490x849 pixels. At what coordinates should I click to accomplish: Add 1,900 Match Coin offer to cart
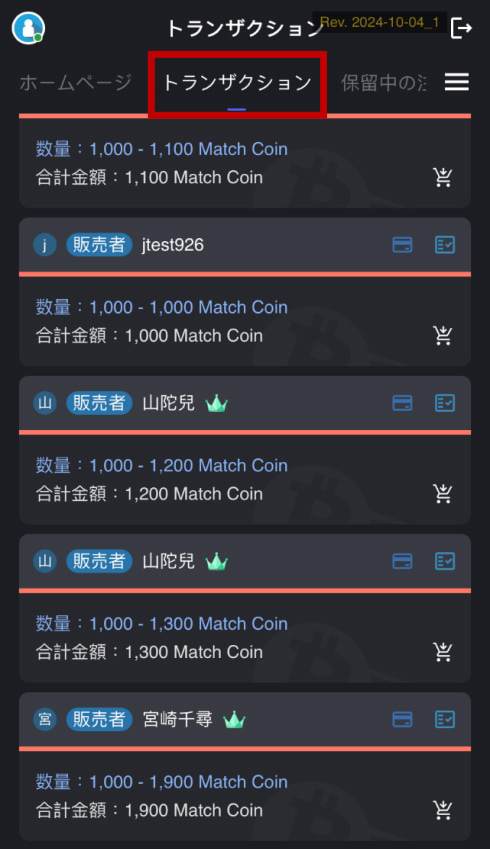click(x=443, y=809)
